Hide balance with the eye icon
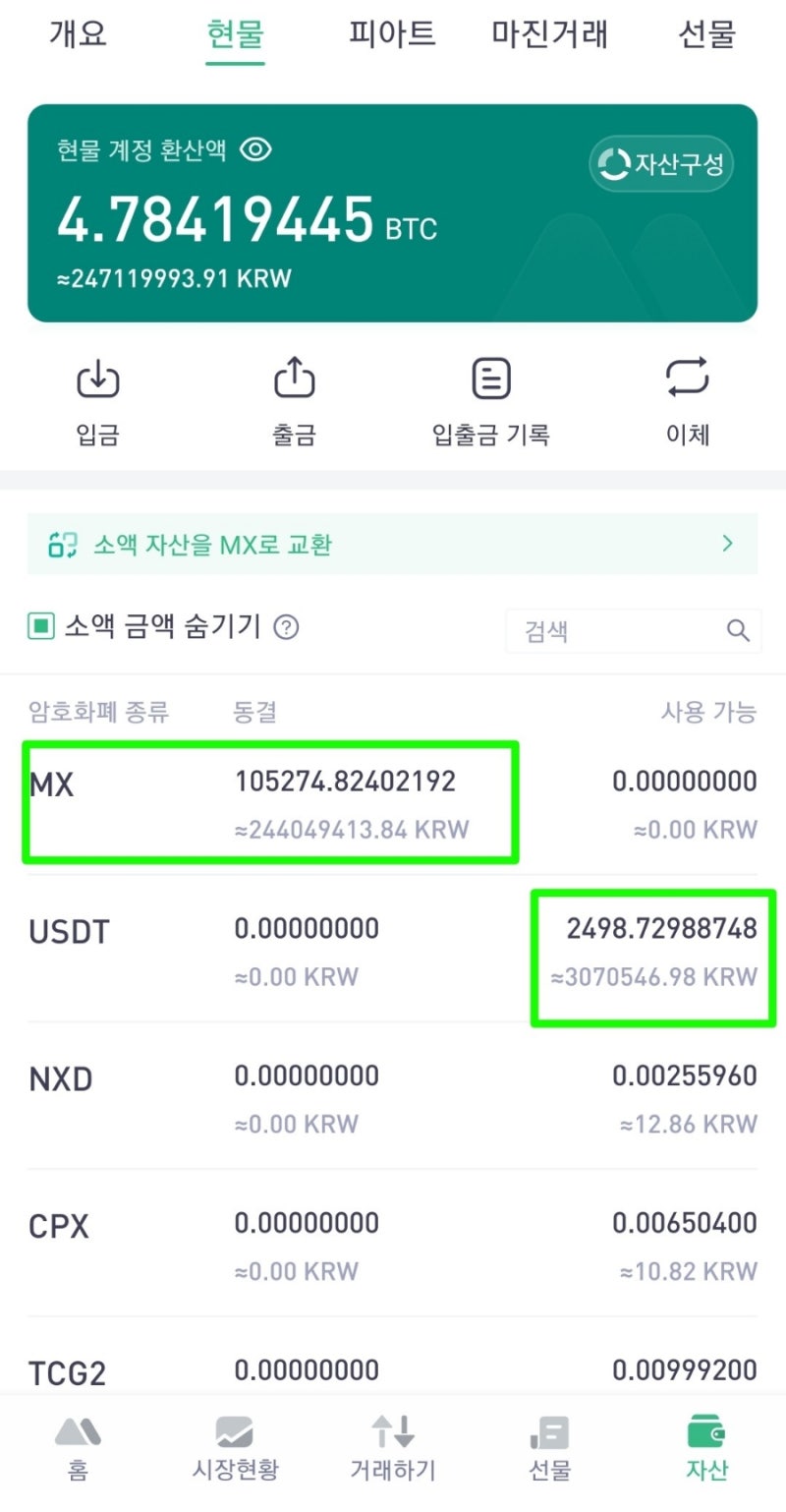Viewport: 786px width, 1512px height. tap(255, 150)
